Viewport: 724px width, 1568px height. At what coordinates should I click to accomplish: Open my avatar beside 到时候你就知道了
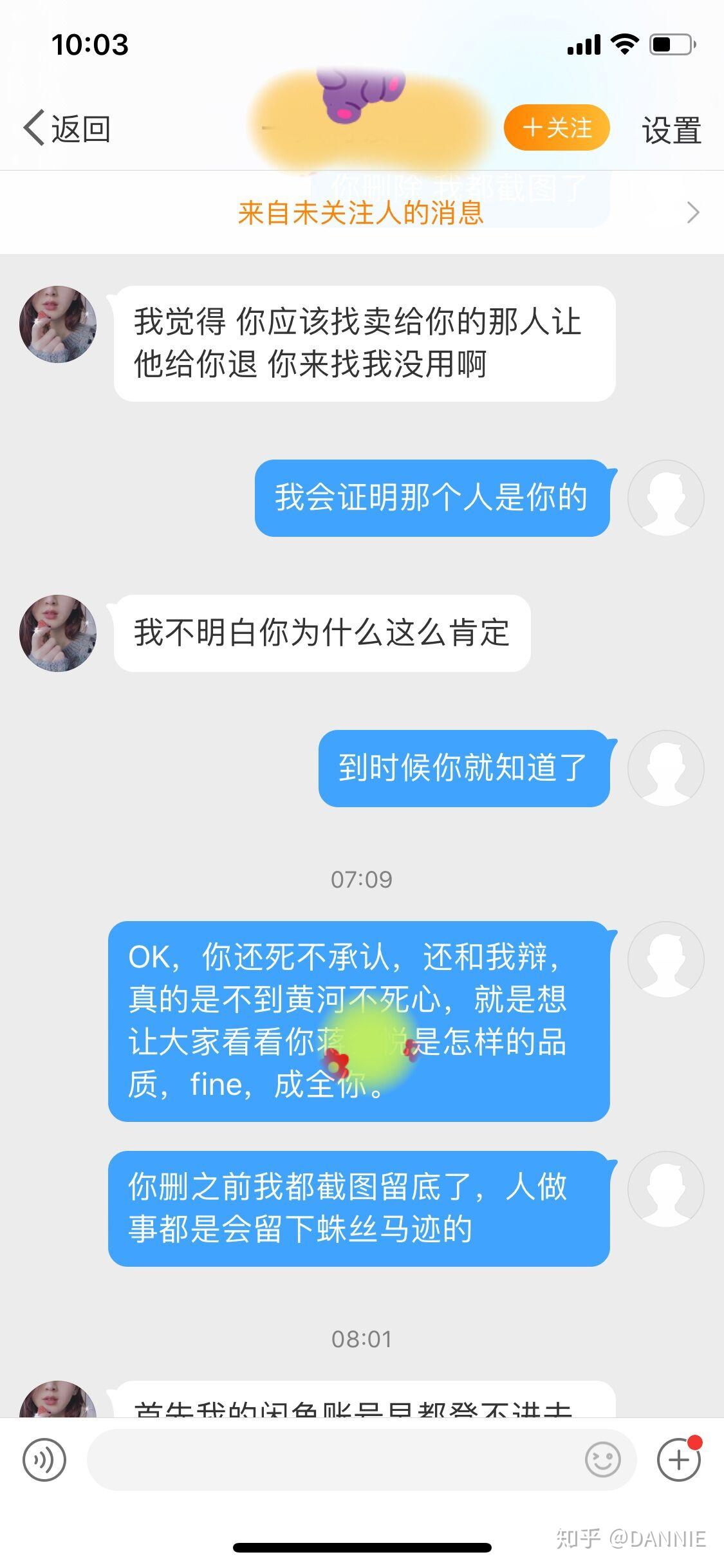[x=665, y=768]
